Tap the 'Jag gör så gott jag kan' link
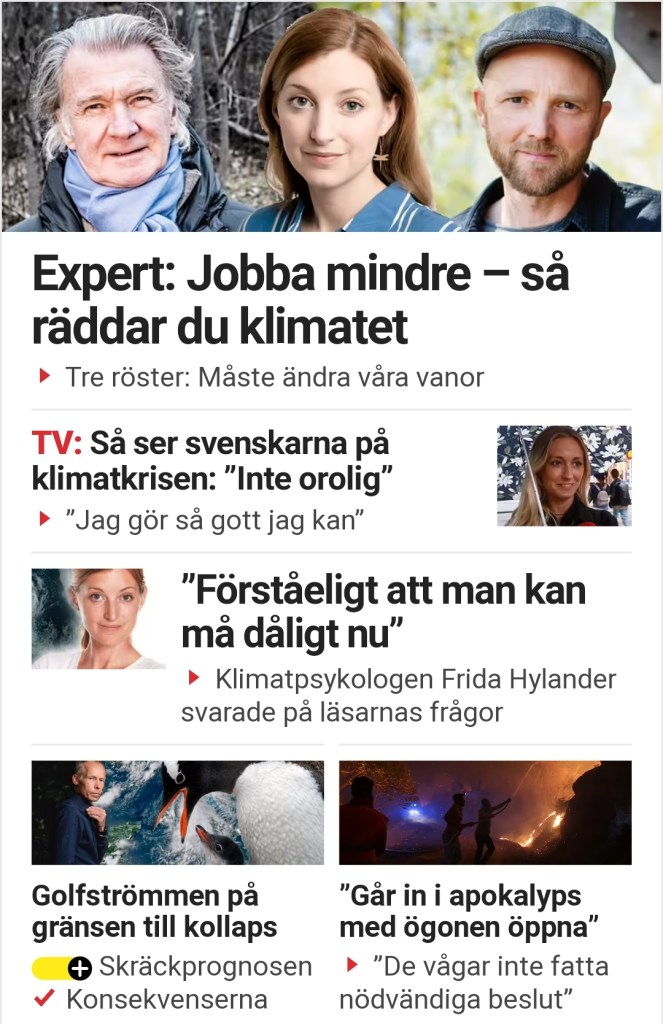The image size is (663, 1024). click(x=214, y=520)
